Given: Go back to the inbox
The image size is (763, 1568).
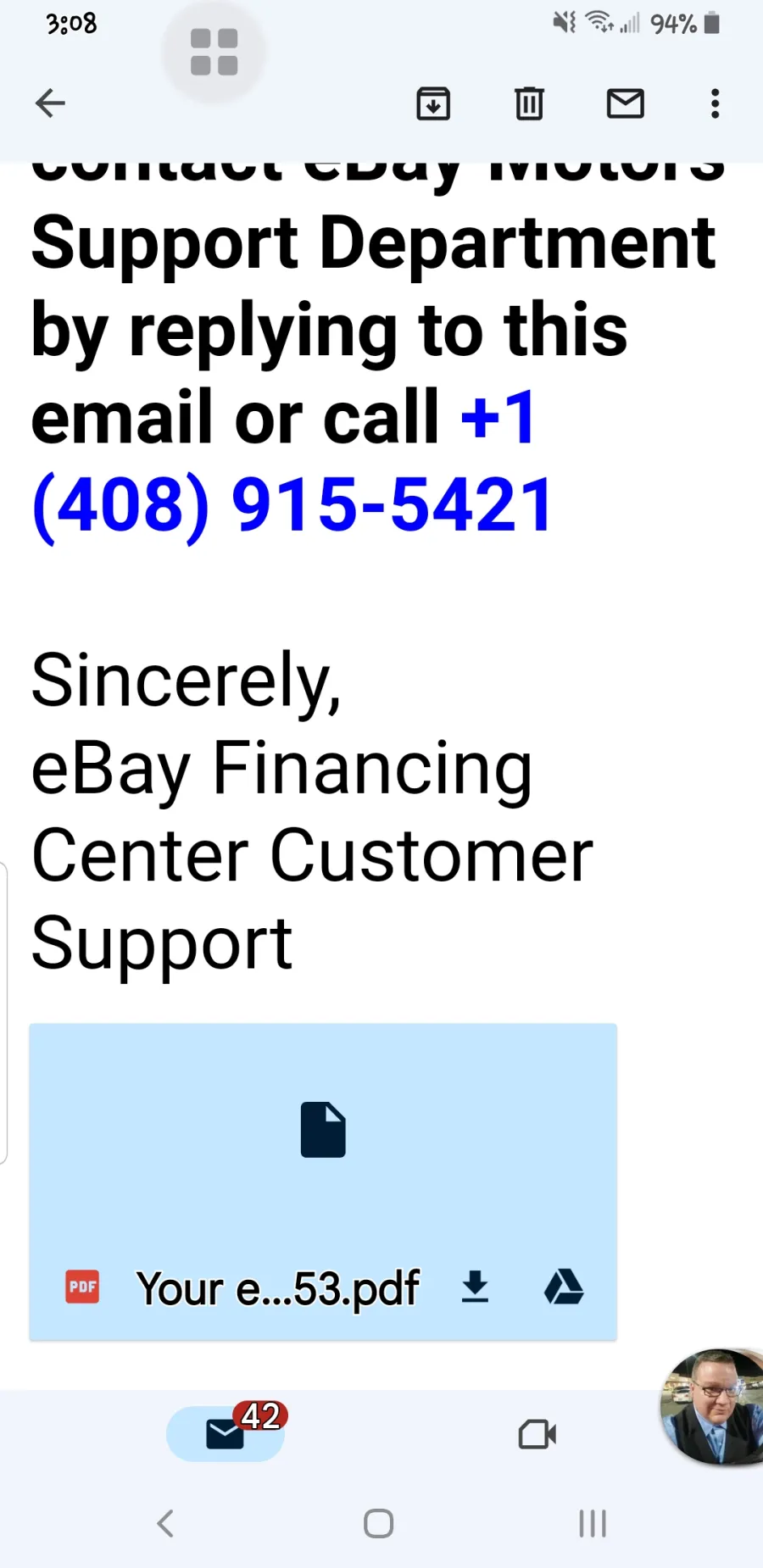Looking at the screenshot, I should (x=50, y=103).
